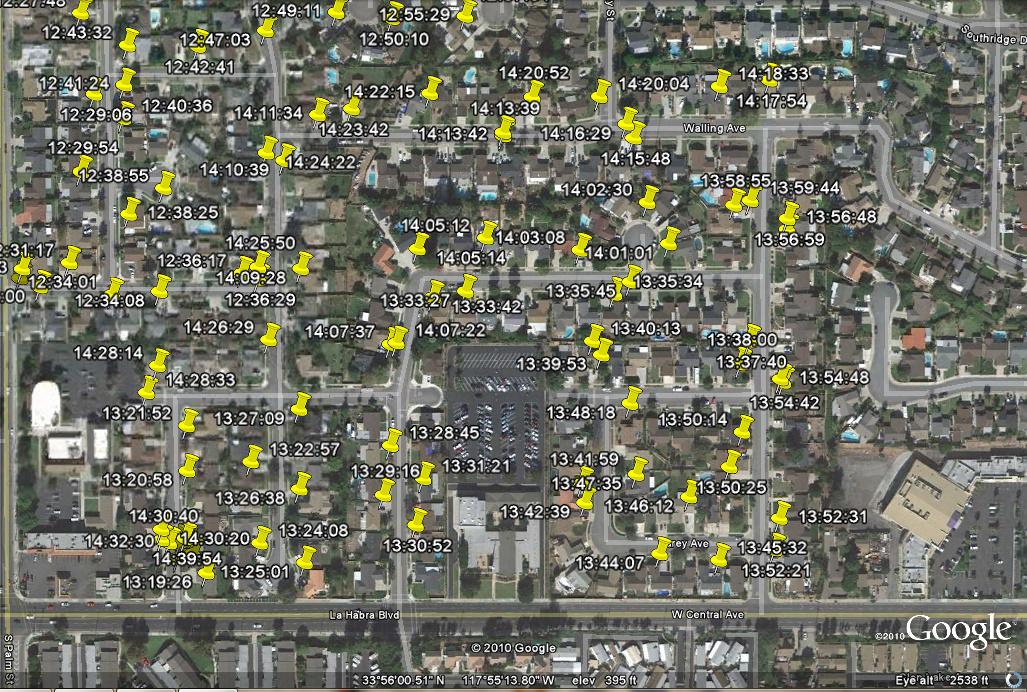Open the pushpin marked 12:41:24
Viewport: 1027px width, 692px height.
pyautogui.click(x=126, y=80)
